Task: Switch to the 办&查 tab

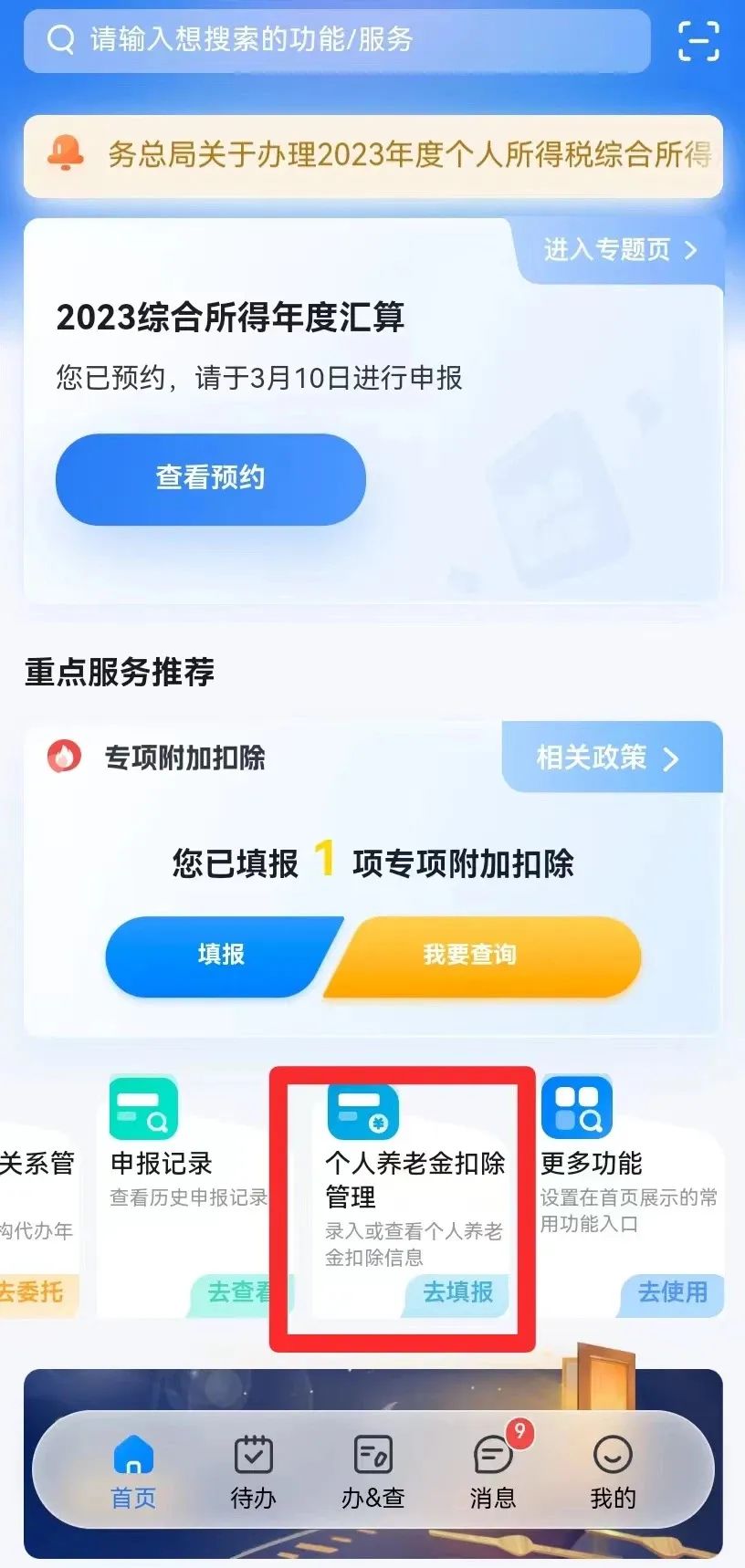Action: [x=372, y=1472]
